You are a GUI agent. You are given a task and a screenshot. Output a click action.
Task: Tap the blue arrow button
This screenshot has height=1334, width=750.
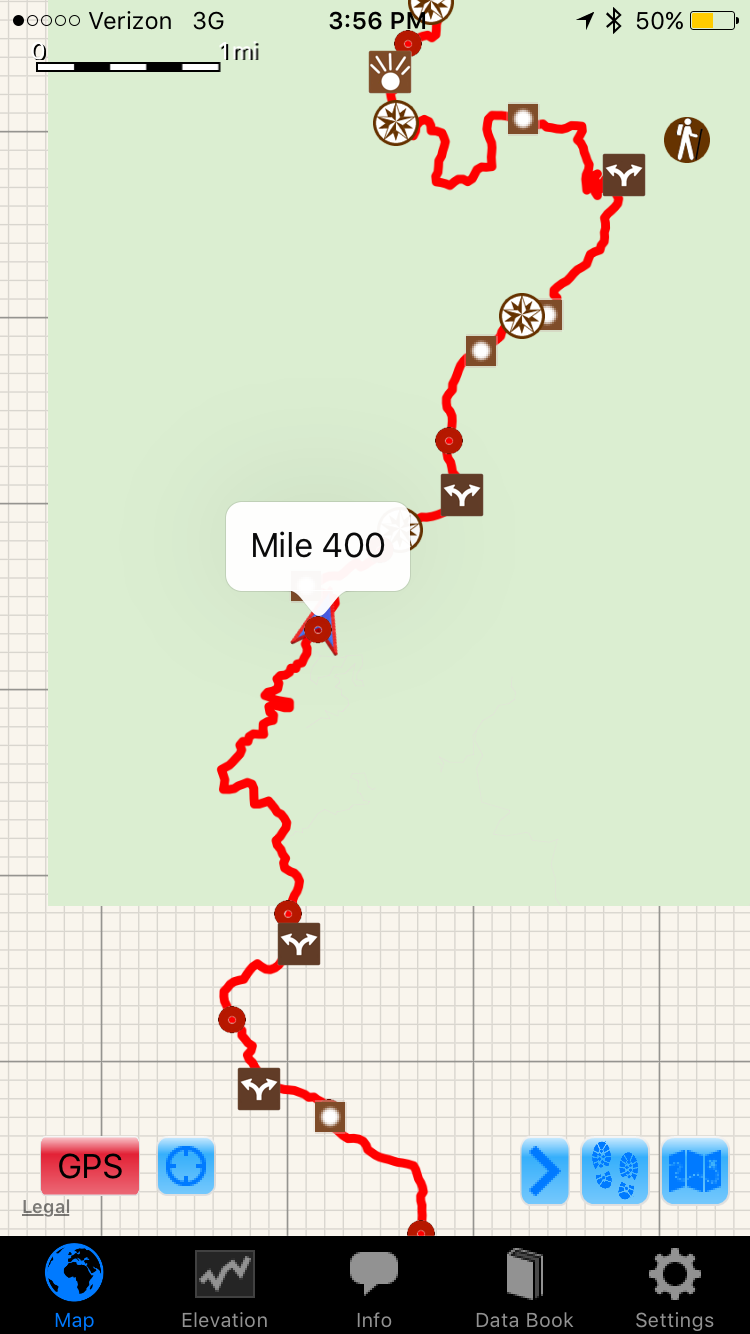point(545,1170)
